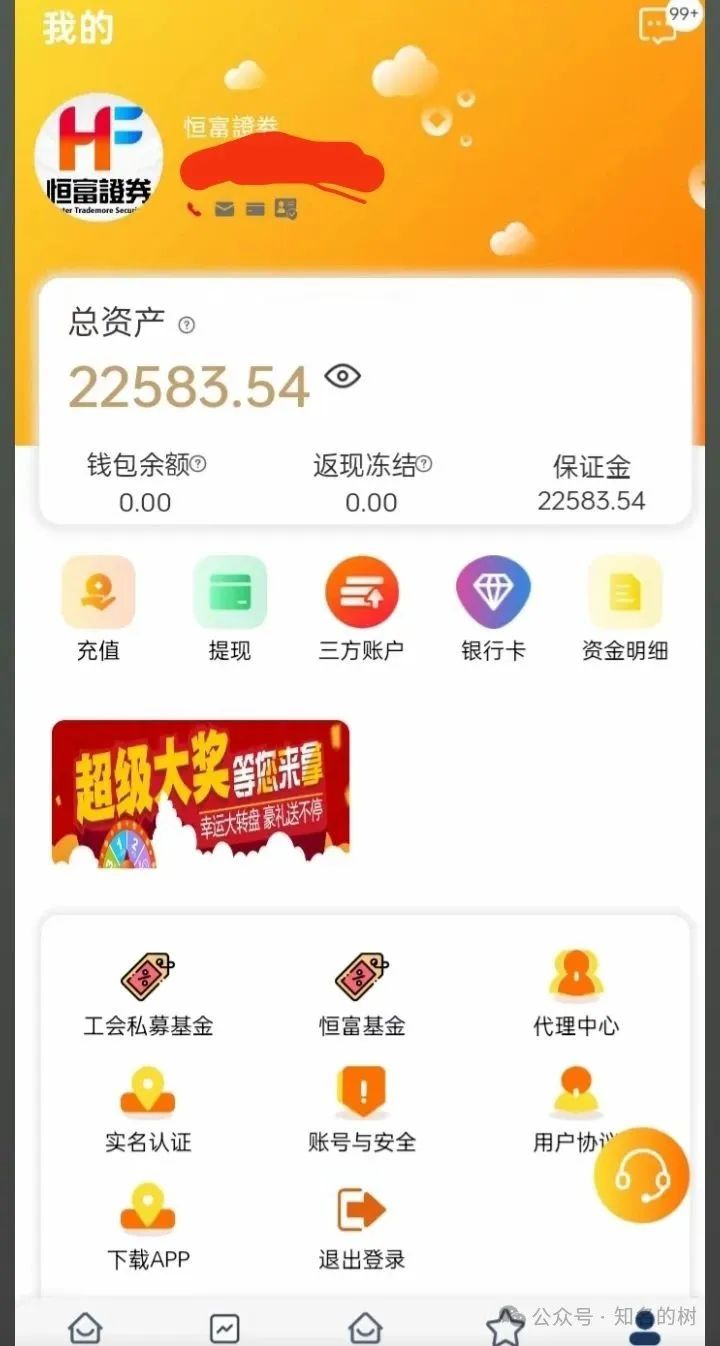Open the 超级大奖 lucky wheel banner
The image size is (720, 1346).
pos(200,793)
